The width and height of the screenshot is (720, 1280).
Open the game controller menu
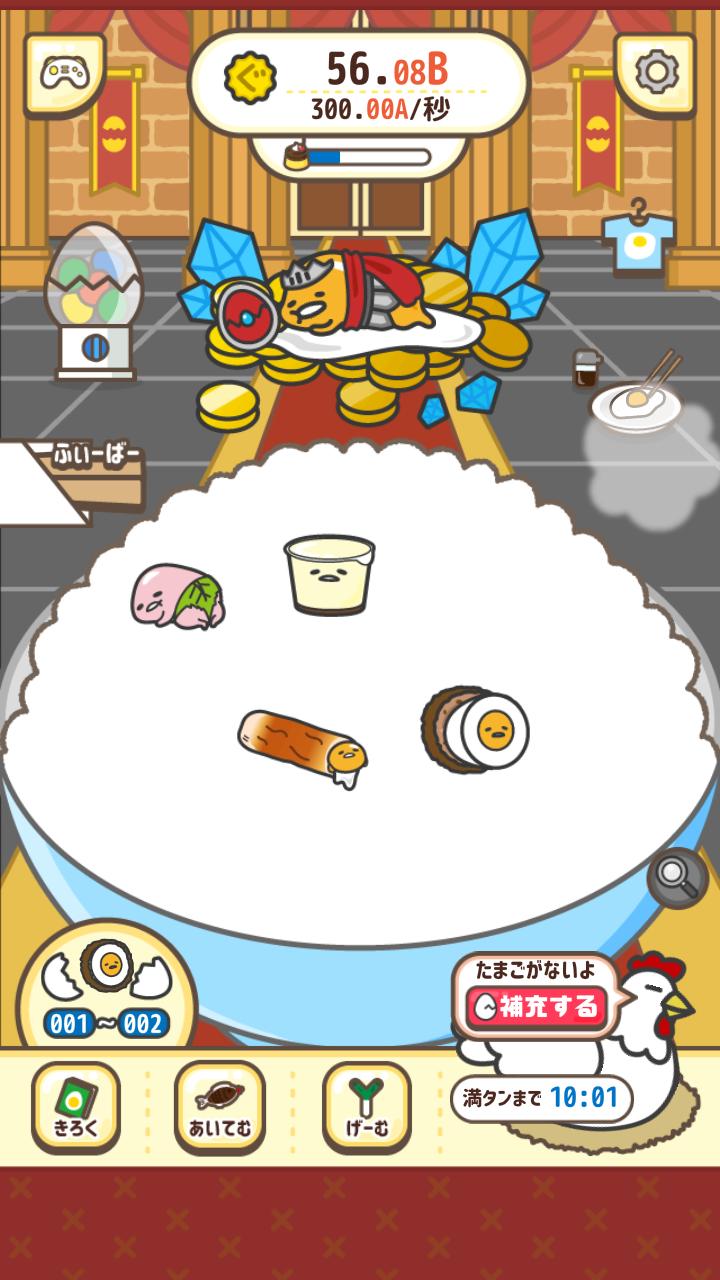click(x=64, y=73)
